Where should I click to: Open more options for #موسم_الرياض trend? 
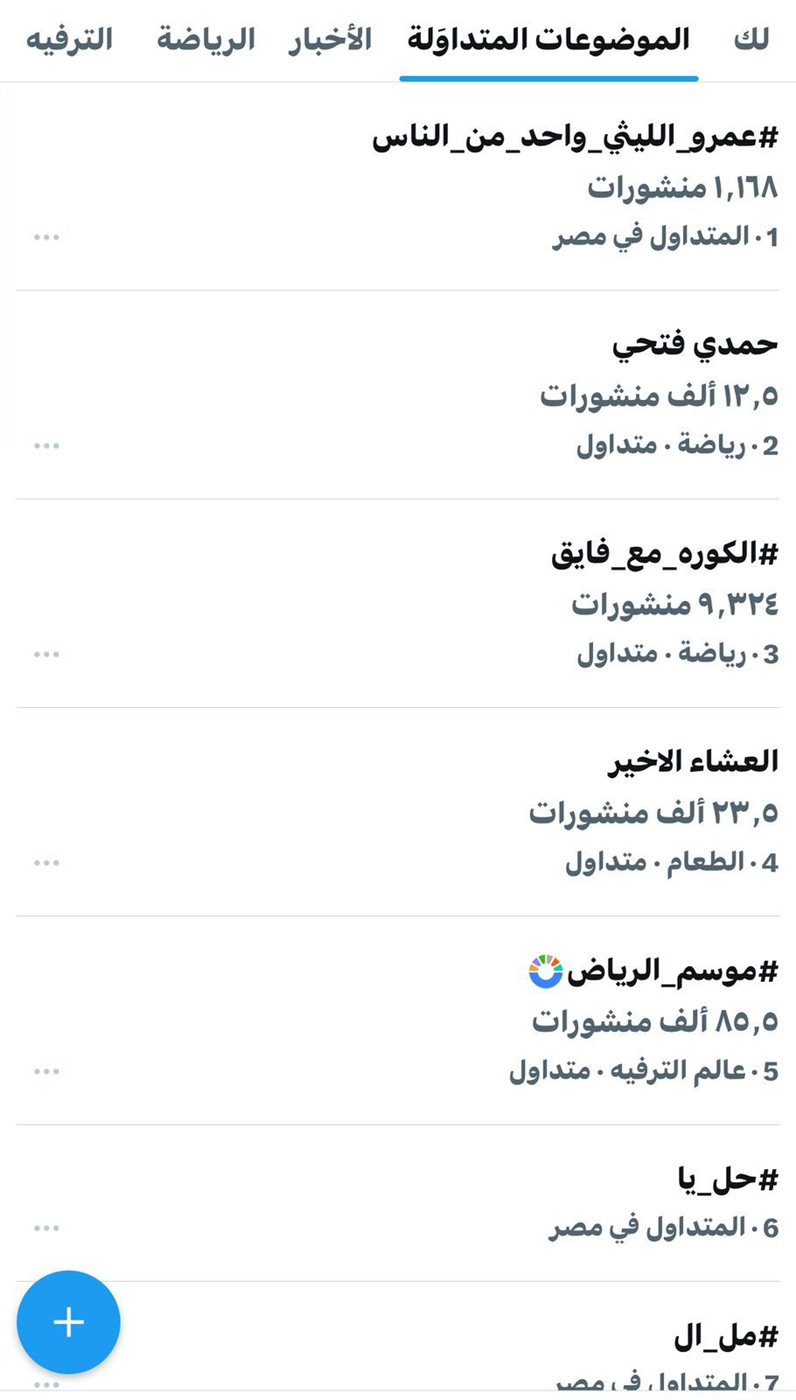coord(47,1071)
